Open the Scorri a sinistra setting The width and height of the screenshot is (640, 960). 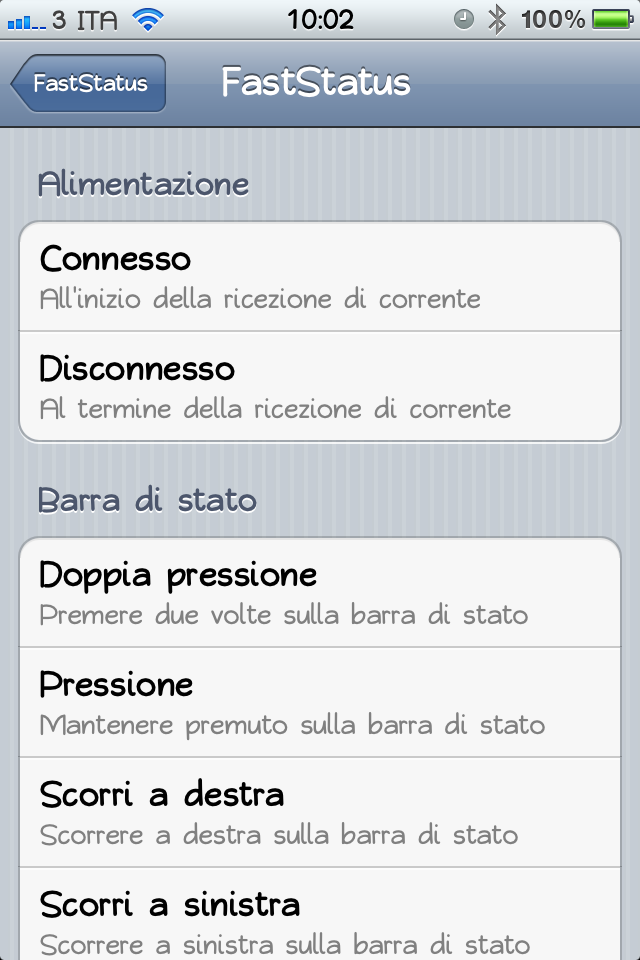coord(320,918)
